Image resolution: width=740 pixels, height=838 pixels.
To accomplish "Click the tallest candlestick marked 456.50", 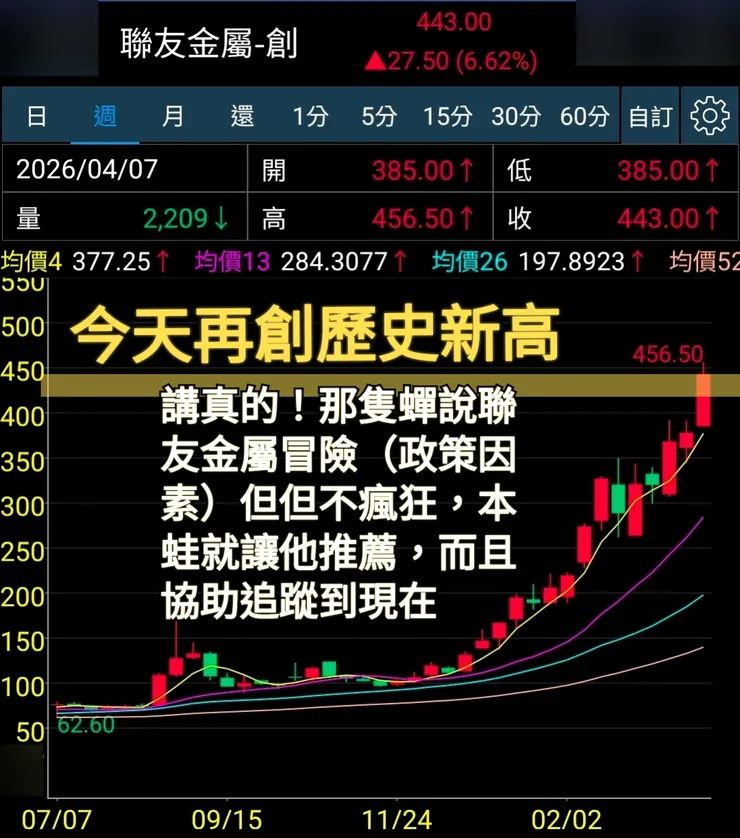I will [x=703, y=400].
